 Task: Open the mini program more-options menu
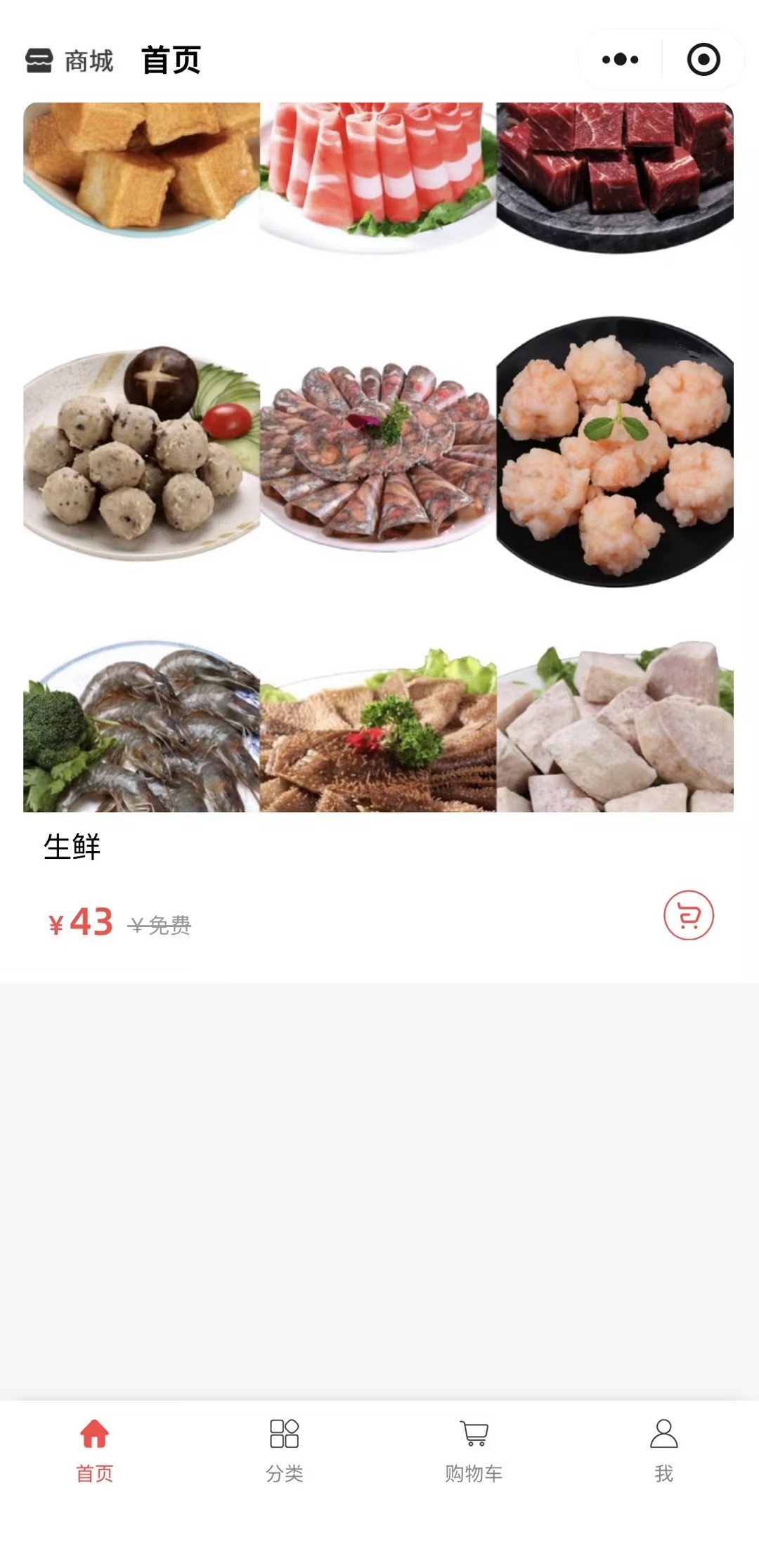(621, 60)
